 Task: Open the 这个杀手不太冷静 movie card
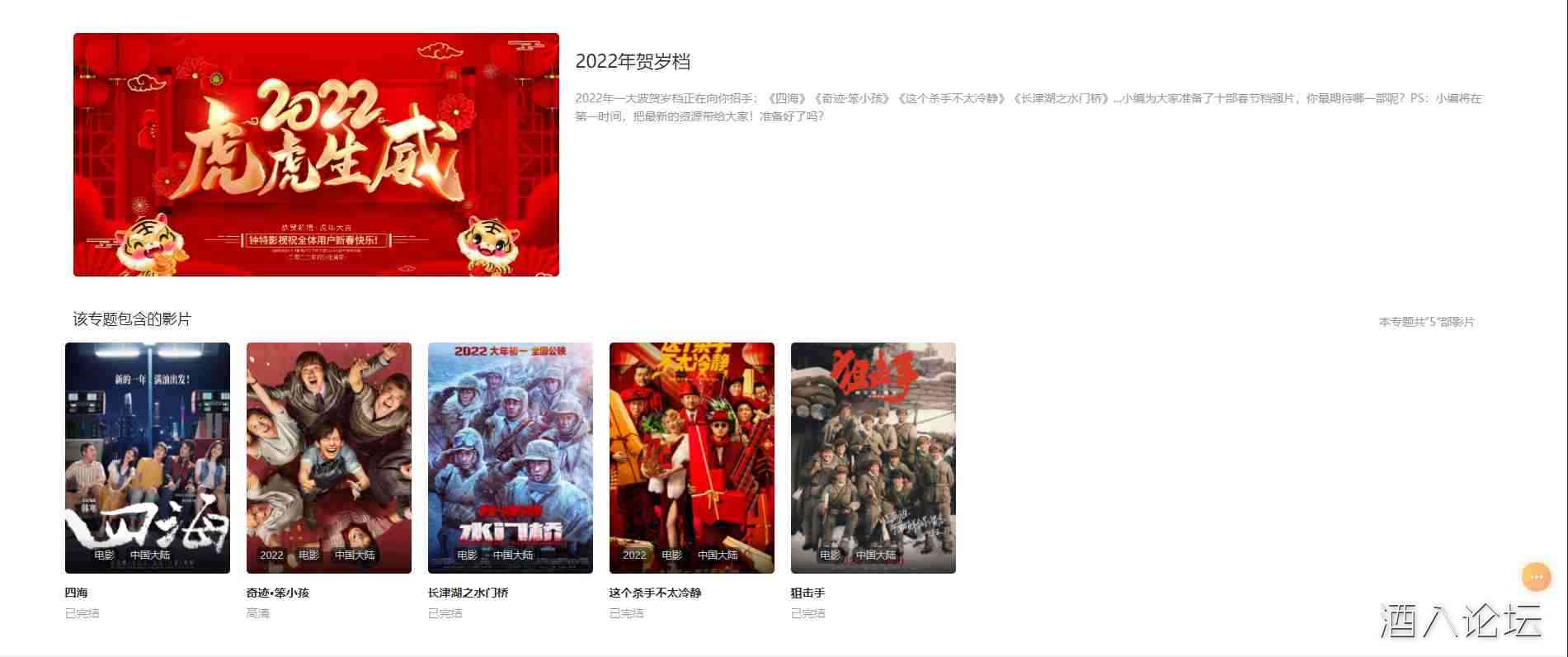point(691,457)
